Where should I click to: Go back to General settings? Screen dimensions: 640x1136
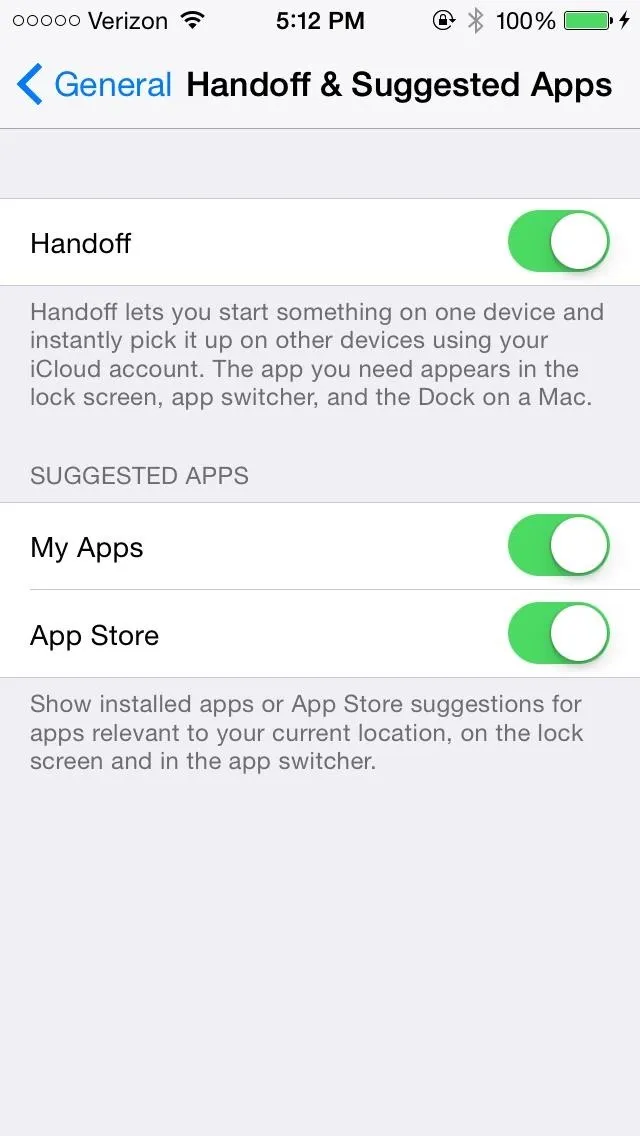(x=95, y=85)
